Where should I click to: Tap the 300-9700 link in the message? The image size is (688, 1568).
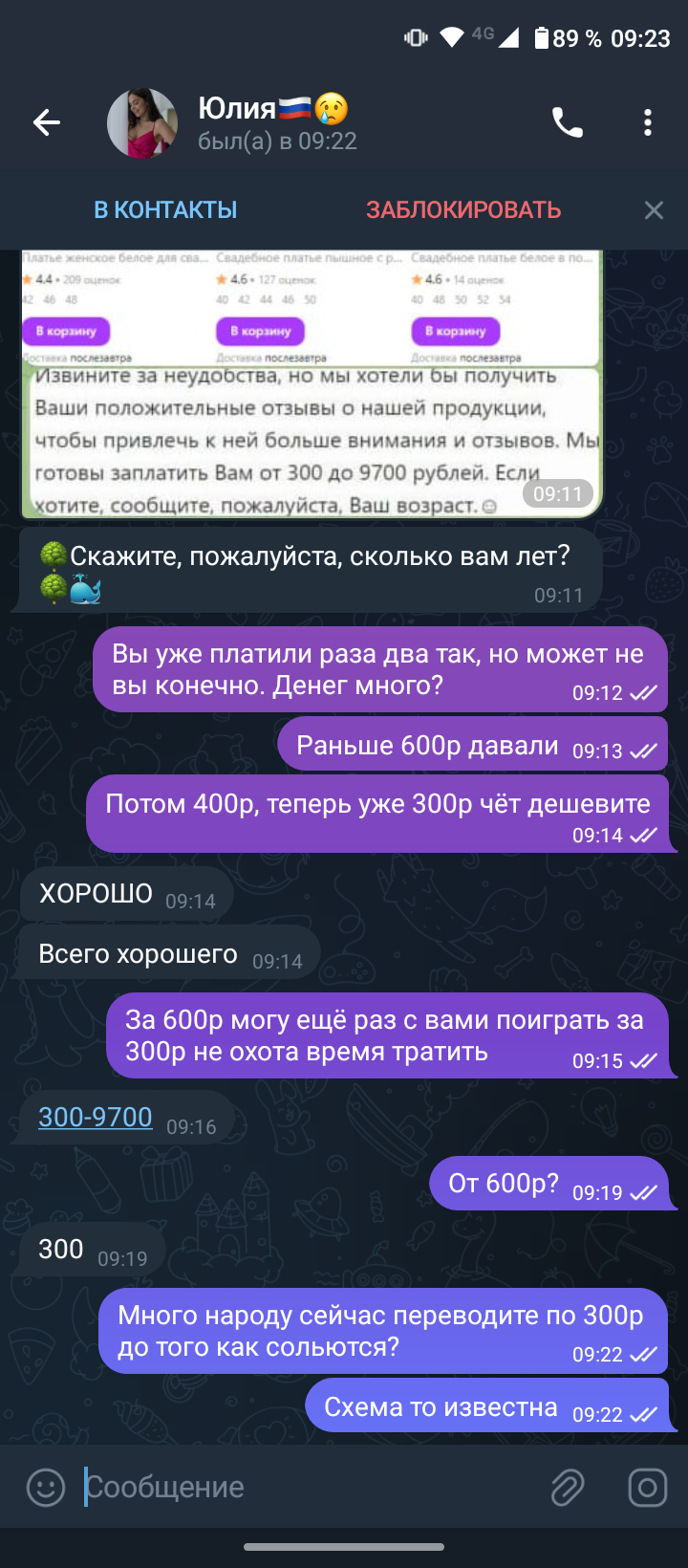pos(96,1117)
